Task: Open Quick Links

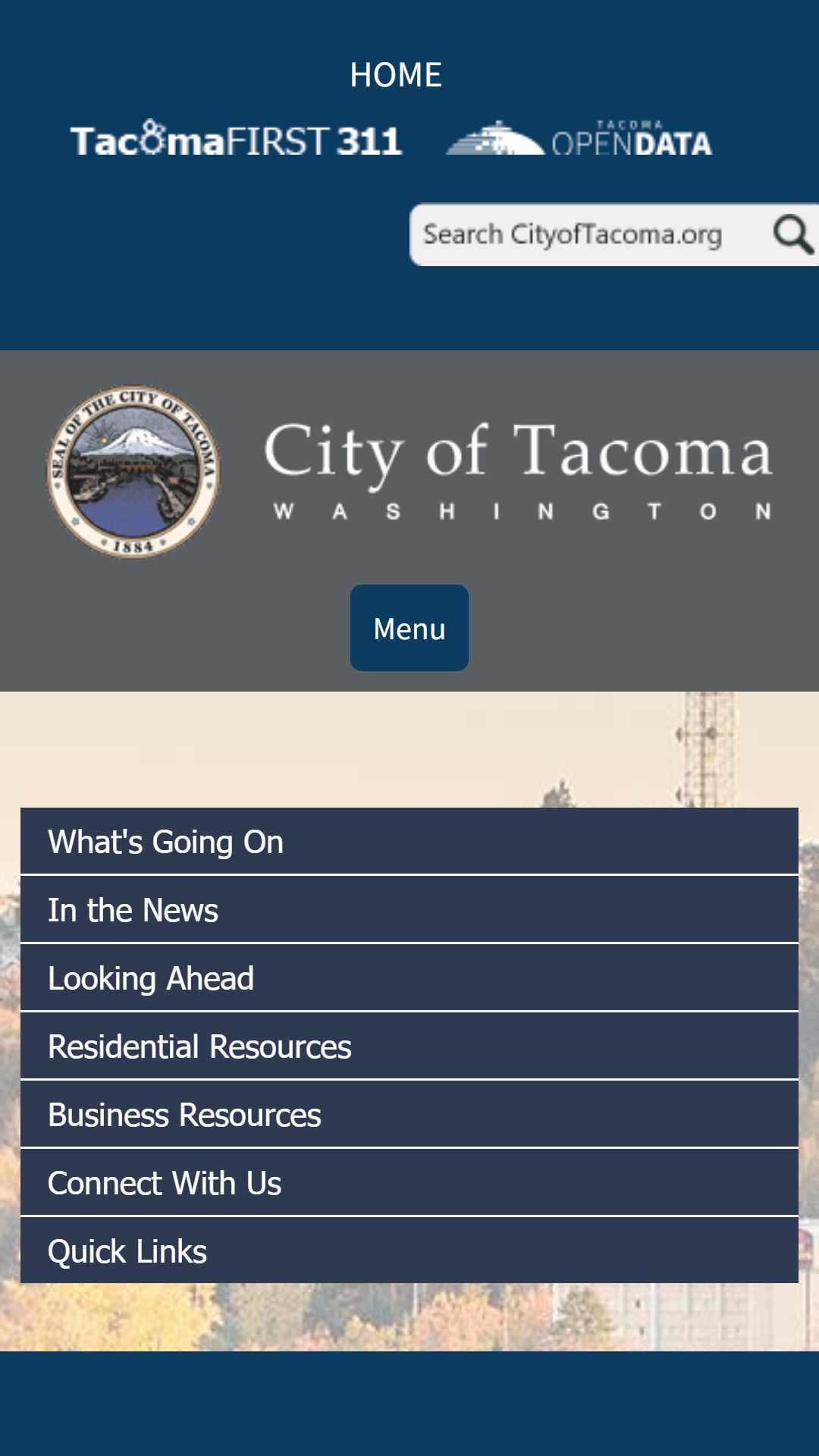Action: pyautogui.click(x=409, y=1251)
